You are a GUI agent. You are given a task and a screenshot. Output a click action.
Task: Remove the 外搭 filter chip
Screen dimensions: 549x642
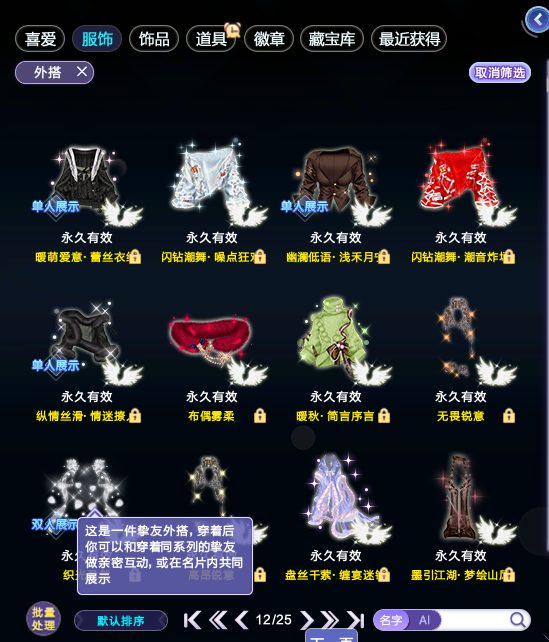click(82, 72)
